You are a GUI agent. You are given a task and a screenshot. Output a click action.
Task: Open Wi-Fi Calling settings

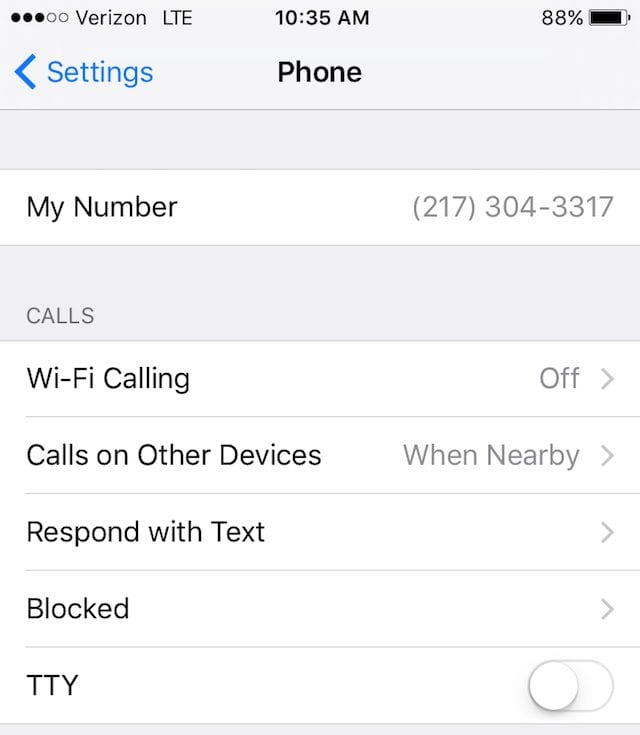(320, 379)
